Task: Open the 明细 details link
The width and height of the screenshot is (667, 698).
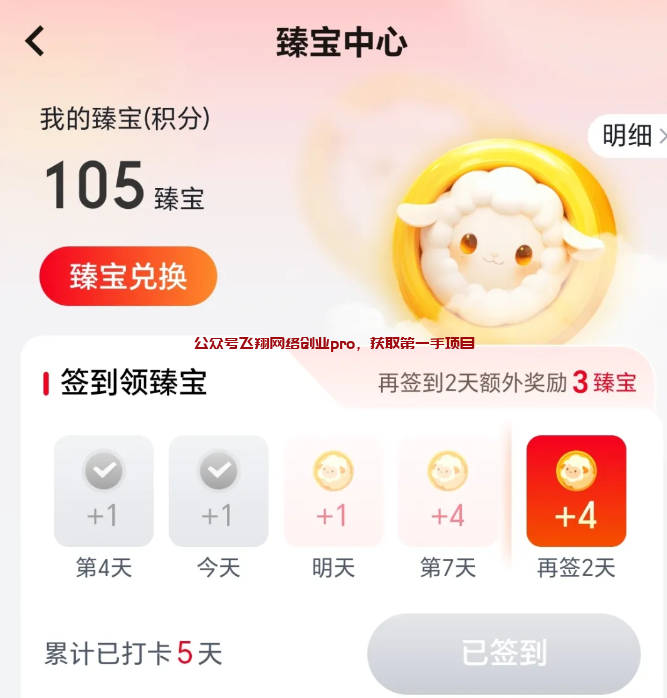Action: 630,136
